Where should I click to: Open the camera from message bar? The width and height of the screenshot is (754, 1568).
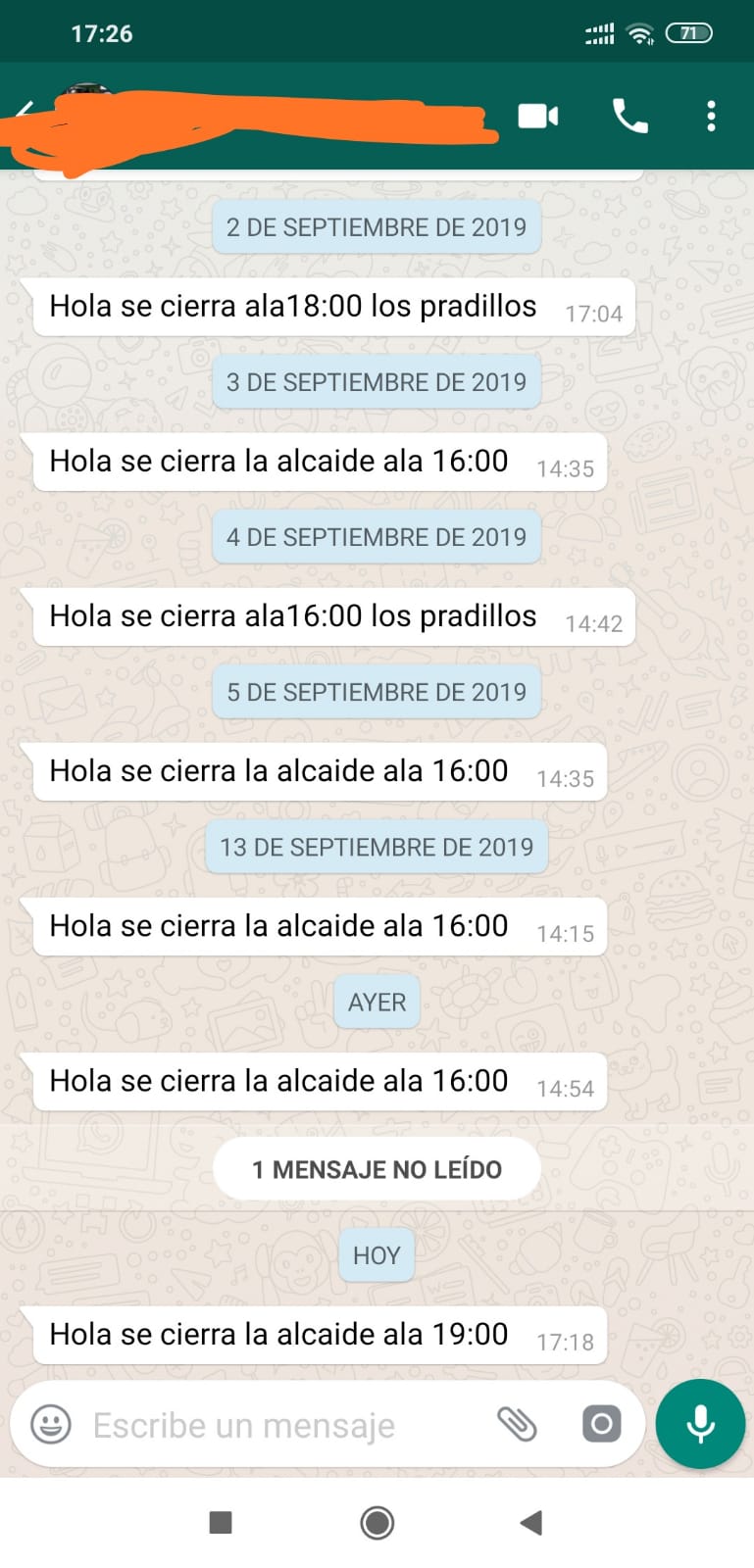(601, 1424)
